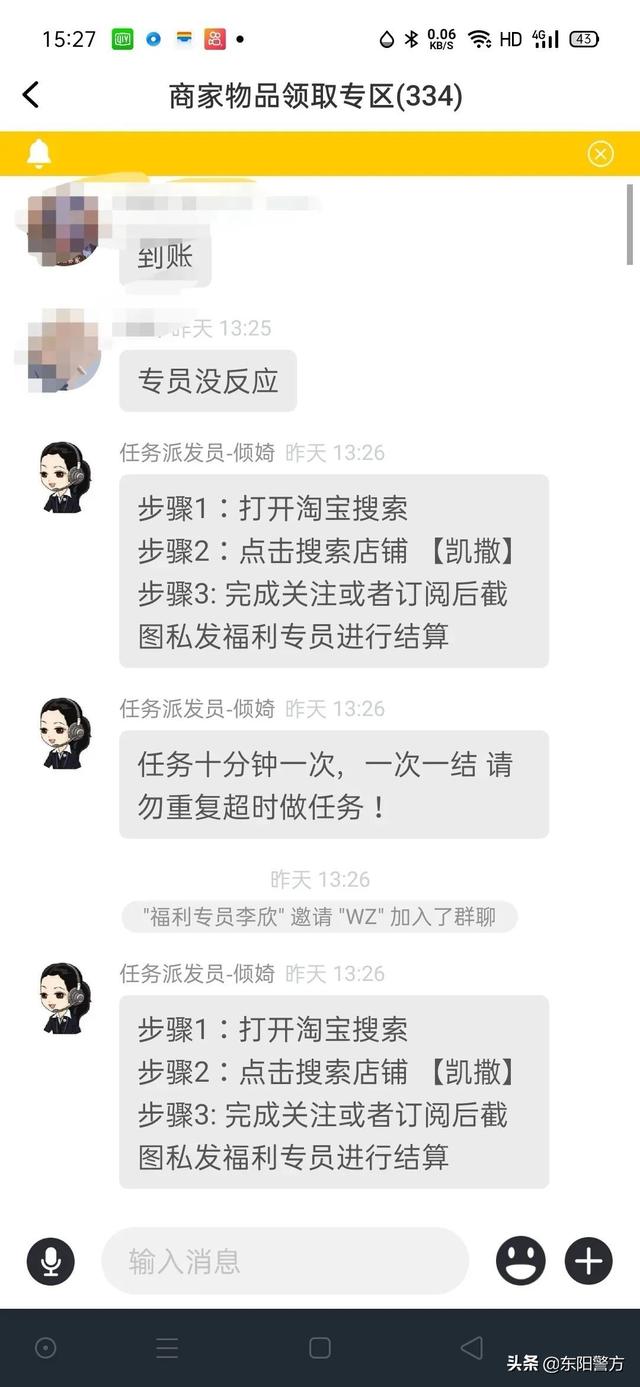Go to the system home screen
Screen dimensions: 640x1387
pos(319,1348)
